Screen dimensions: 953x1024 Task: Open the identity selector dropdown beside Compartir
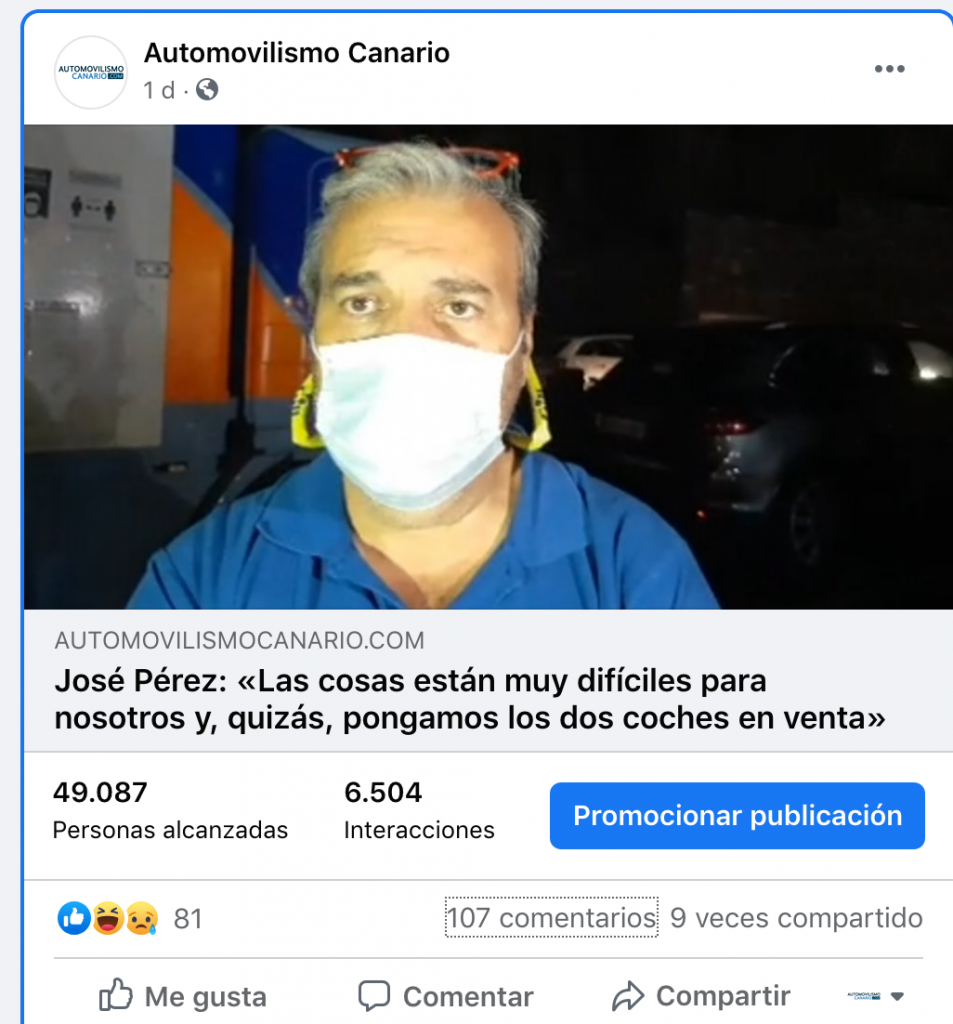point(876,996)
